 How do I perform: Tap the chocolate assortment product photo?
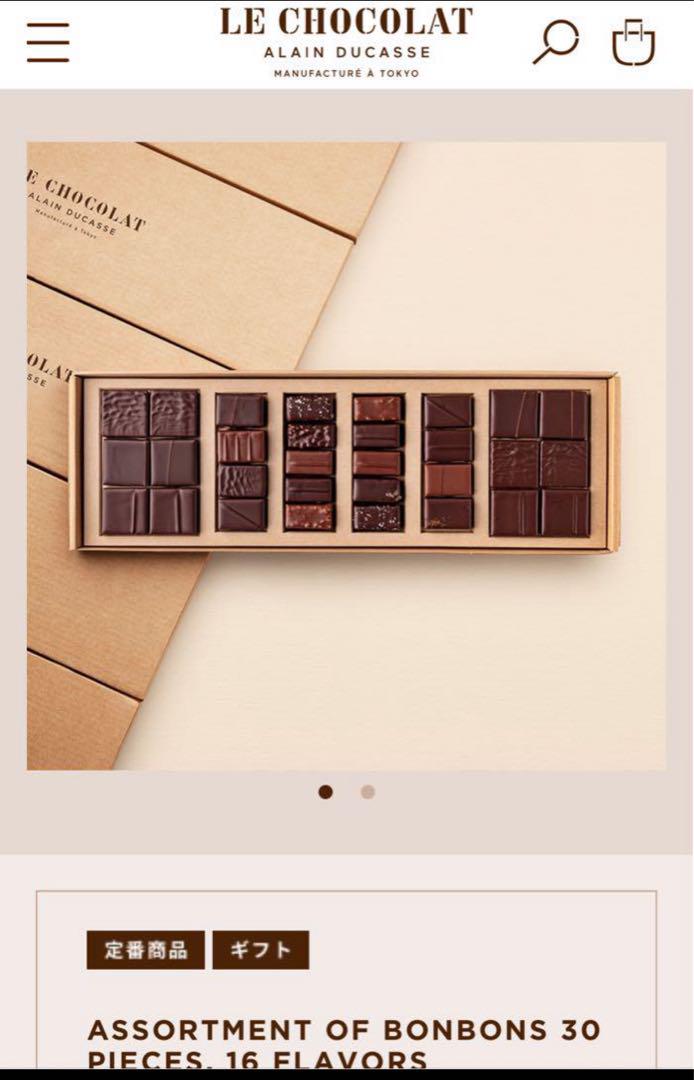click(x=346, y=456)
